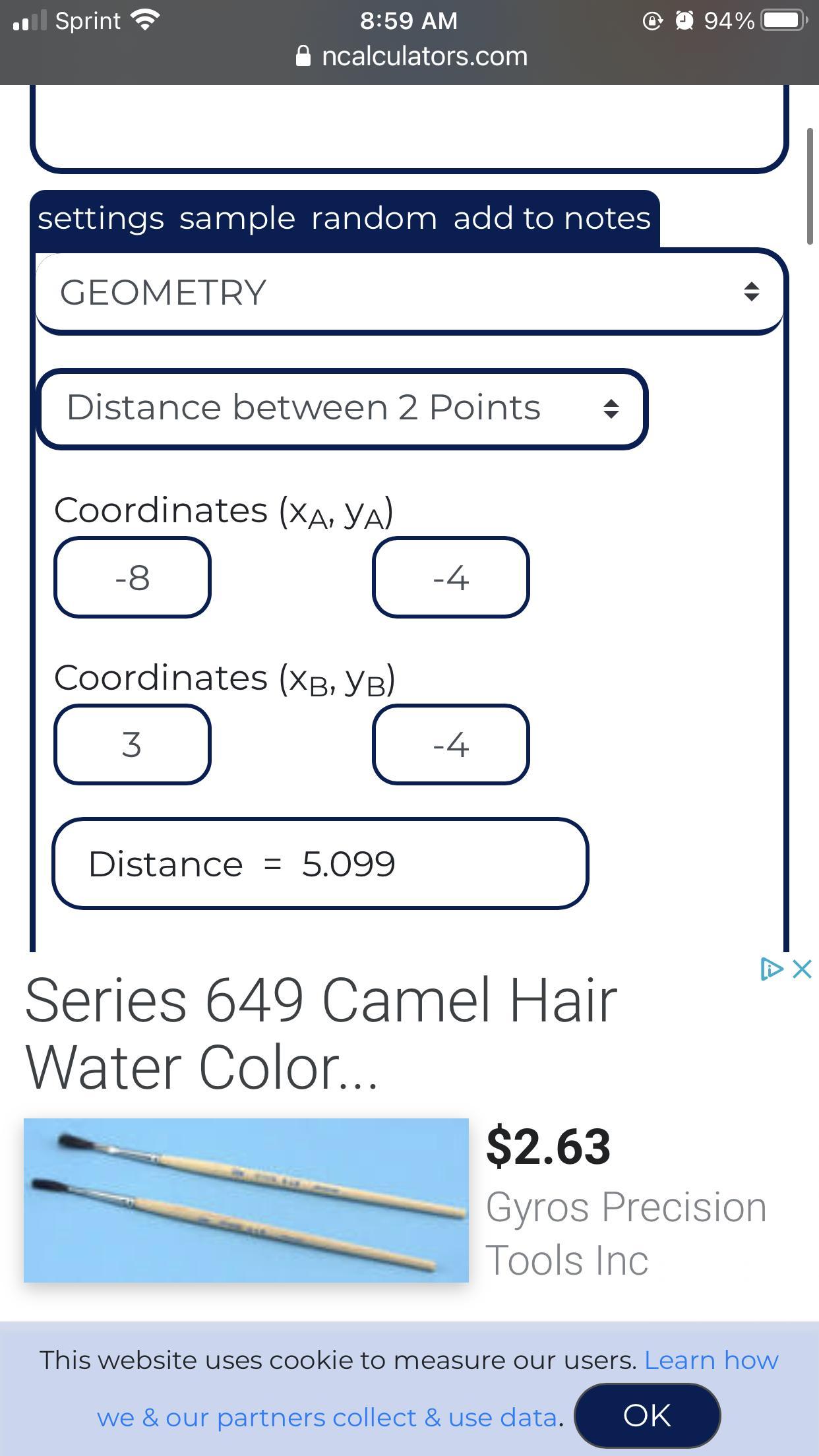Open the GEOMETRY category dropdown
The image size is (819, 1456).
click(409, 292)
